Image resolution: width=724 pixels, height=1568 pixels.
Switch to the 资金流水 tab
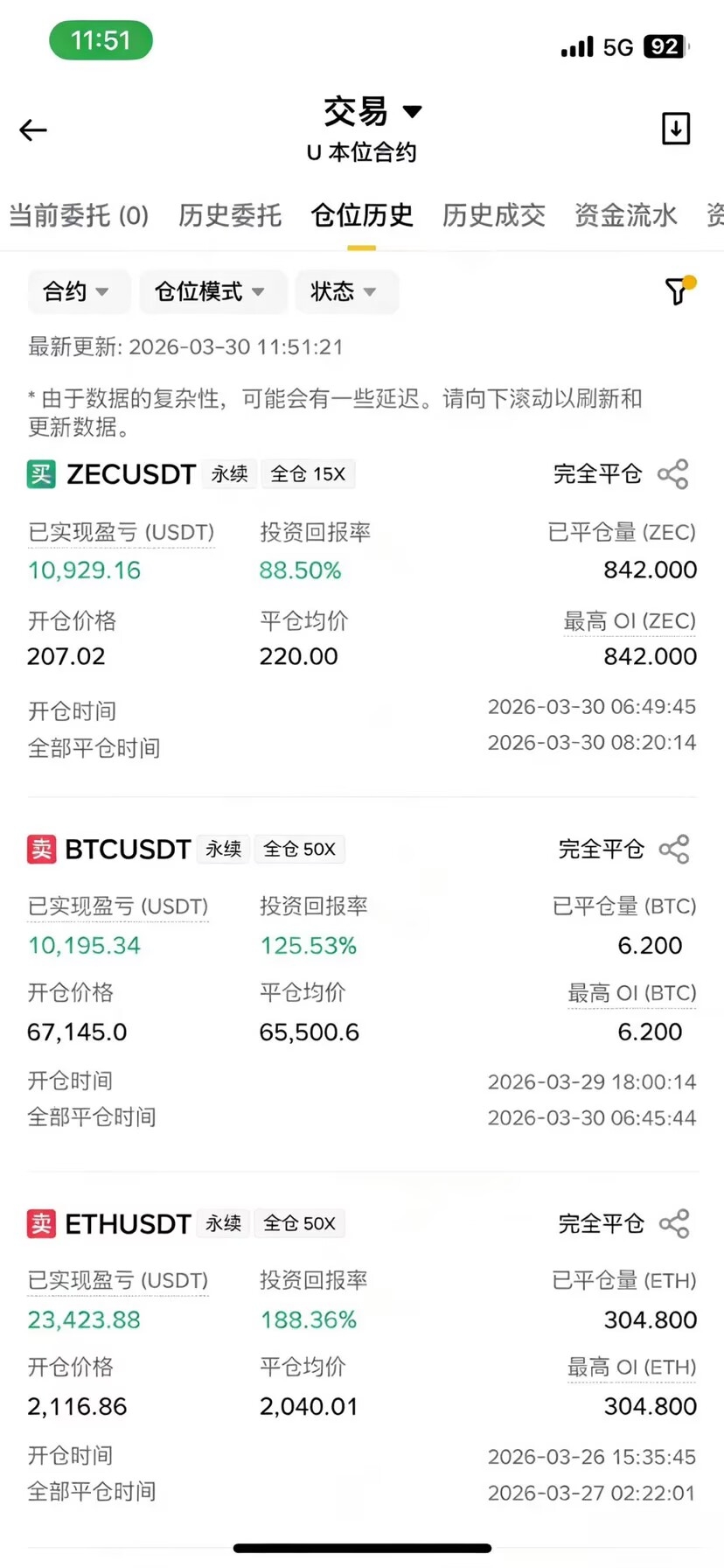point(625,215)
